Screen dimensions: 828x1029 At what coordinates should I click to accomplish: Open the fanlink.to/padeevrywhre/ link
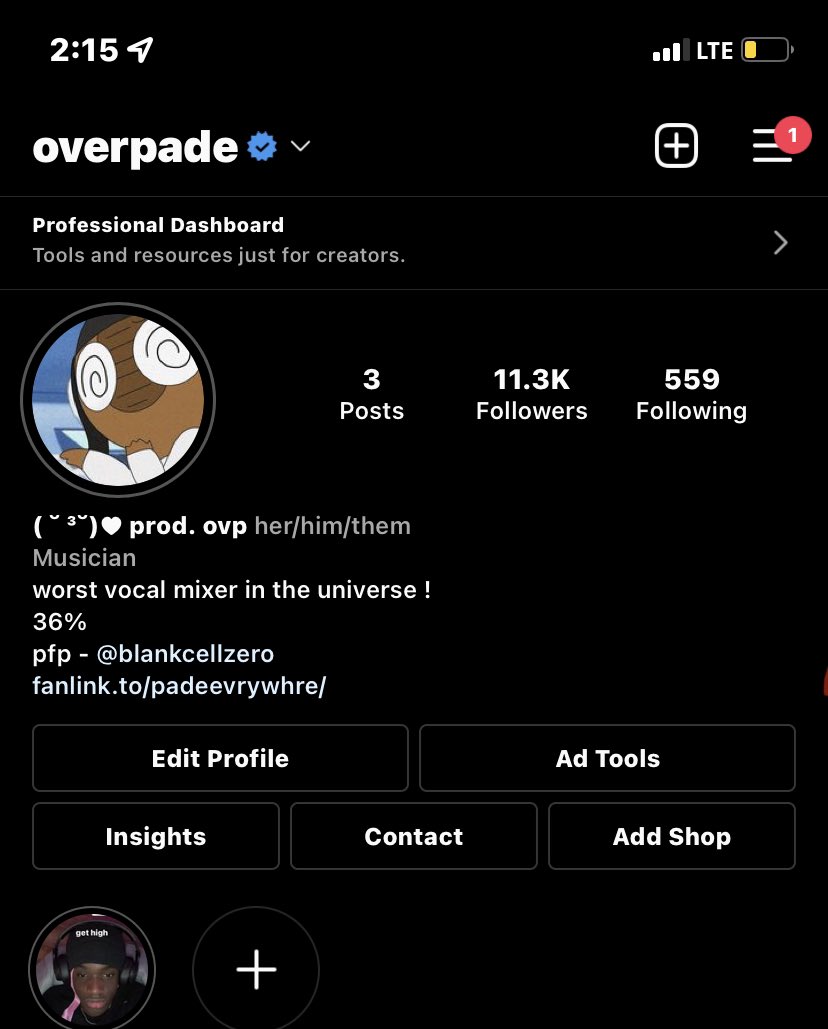coord(180,687)
